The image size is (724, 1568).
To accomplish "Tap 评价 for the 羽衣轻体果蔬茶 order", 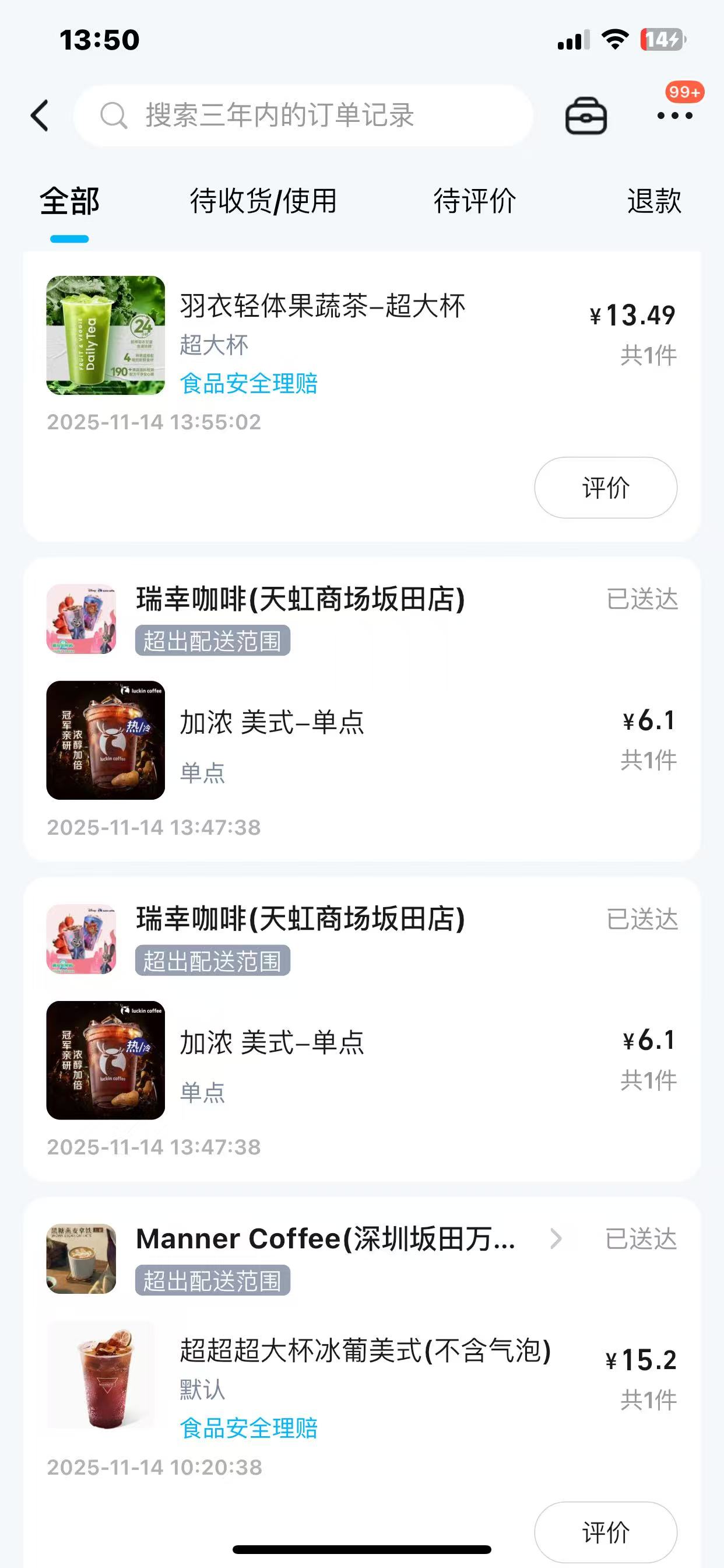I will click(605, 488).
